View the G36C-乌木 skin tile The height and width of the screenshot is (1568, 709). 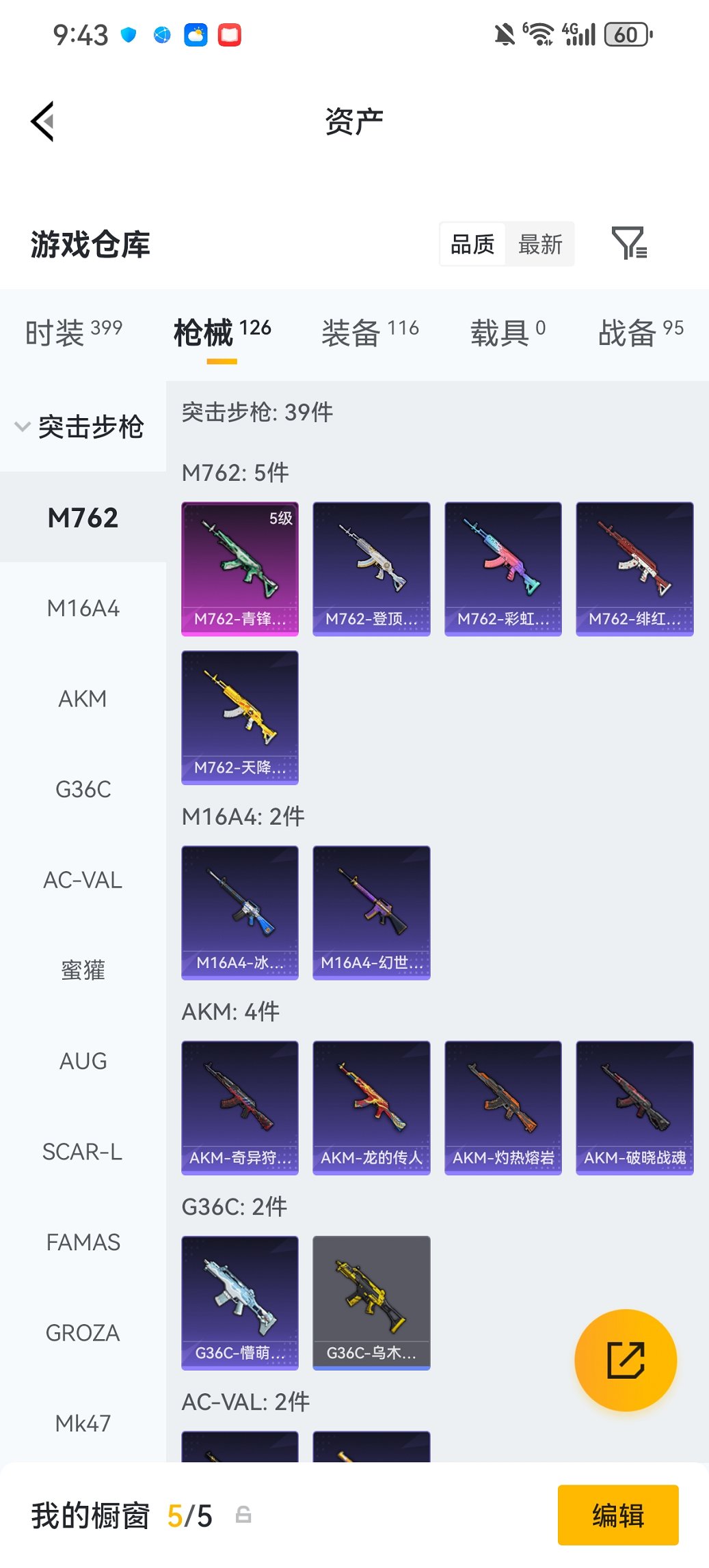pos(371,1302)
